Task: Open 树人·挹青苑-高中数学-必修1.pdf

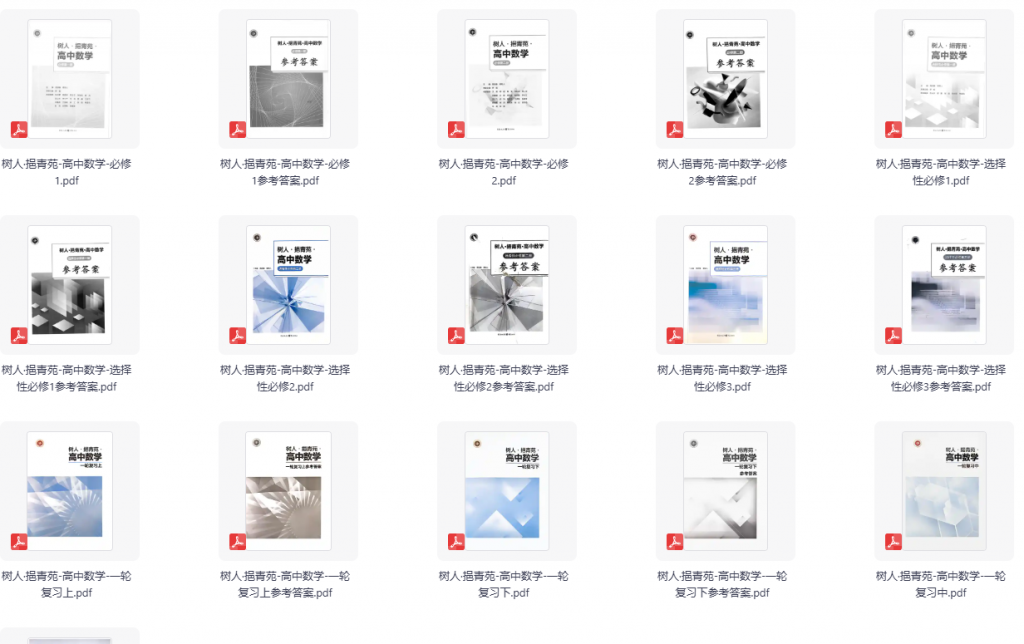Action: tap(70, 79)
